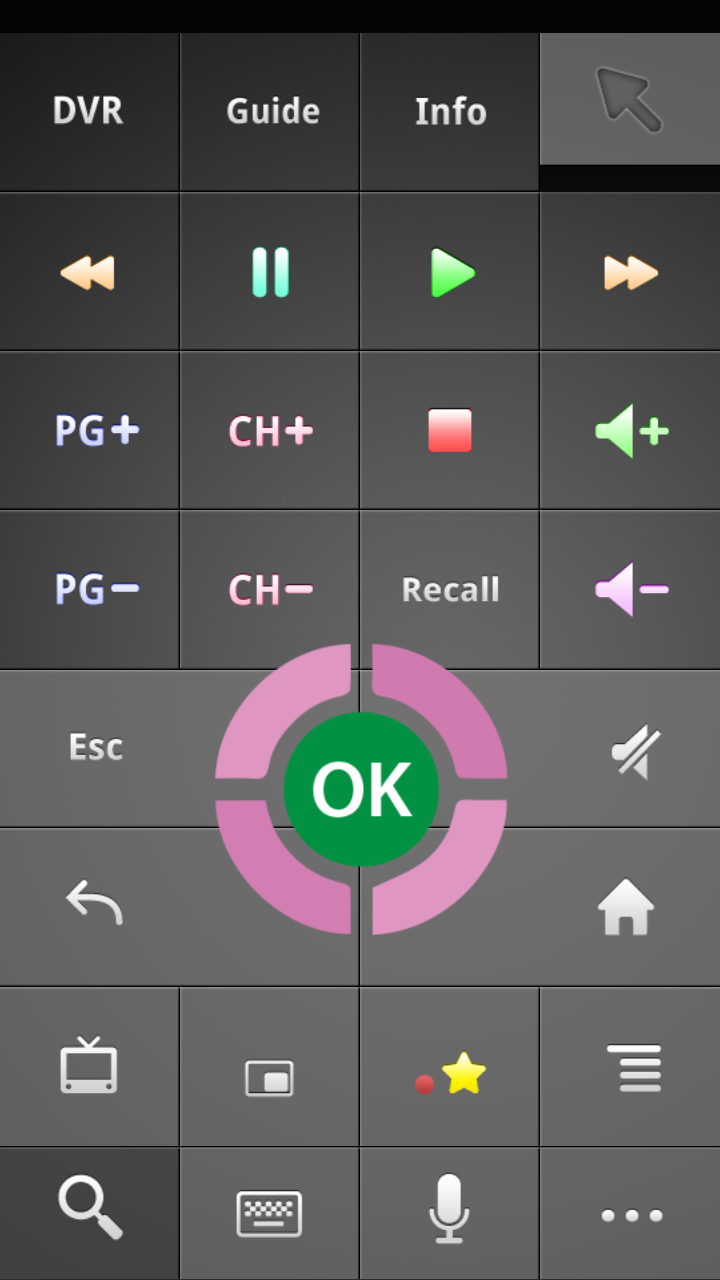Pause playback
720x1280 pixels.
click(x=270, y=272)
